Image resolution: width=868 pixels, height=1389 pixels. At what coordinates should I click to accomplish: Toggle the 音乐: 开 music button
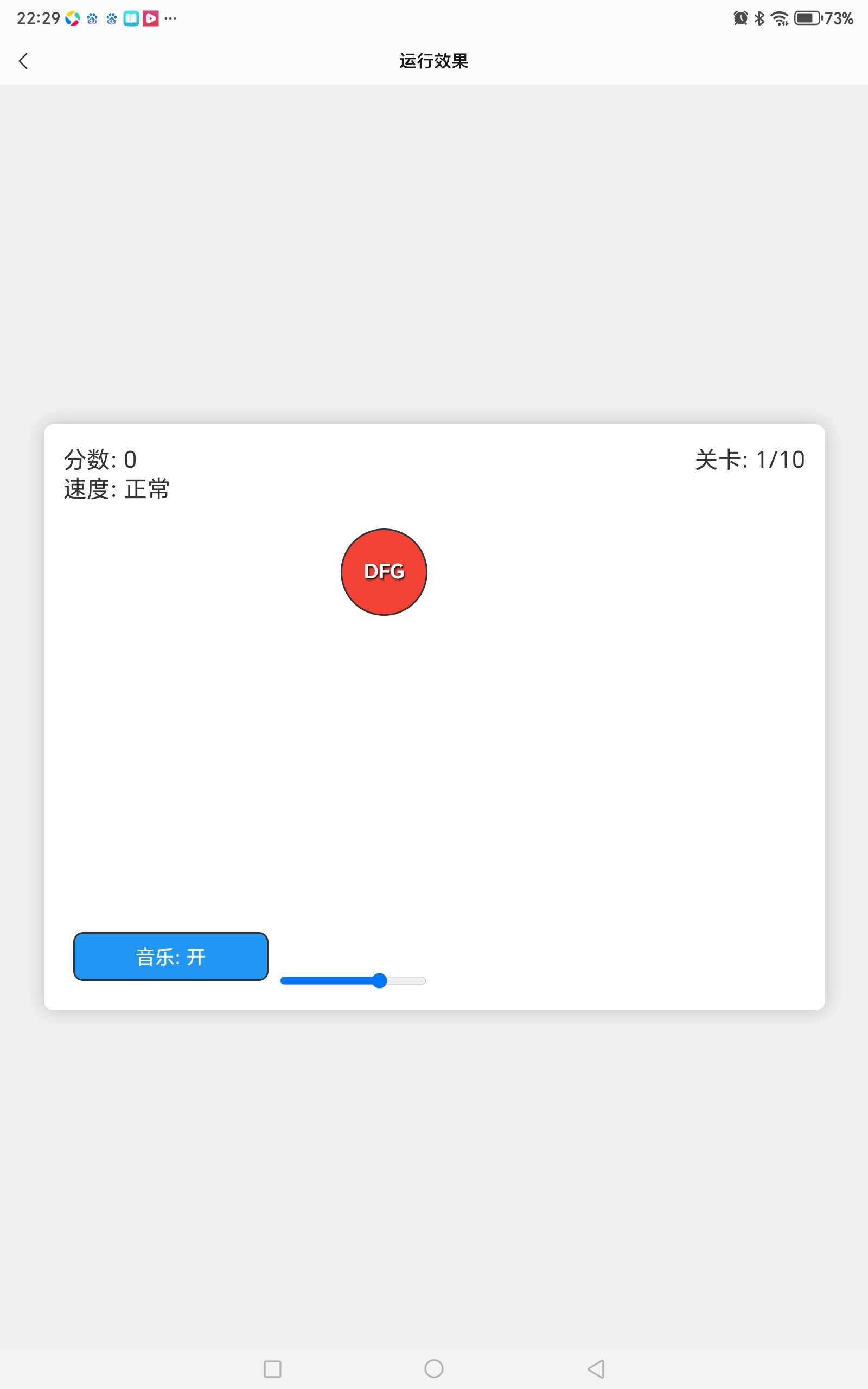pyautogui.click(x=170, y=956)
